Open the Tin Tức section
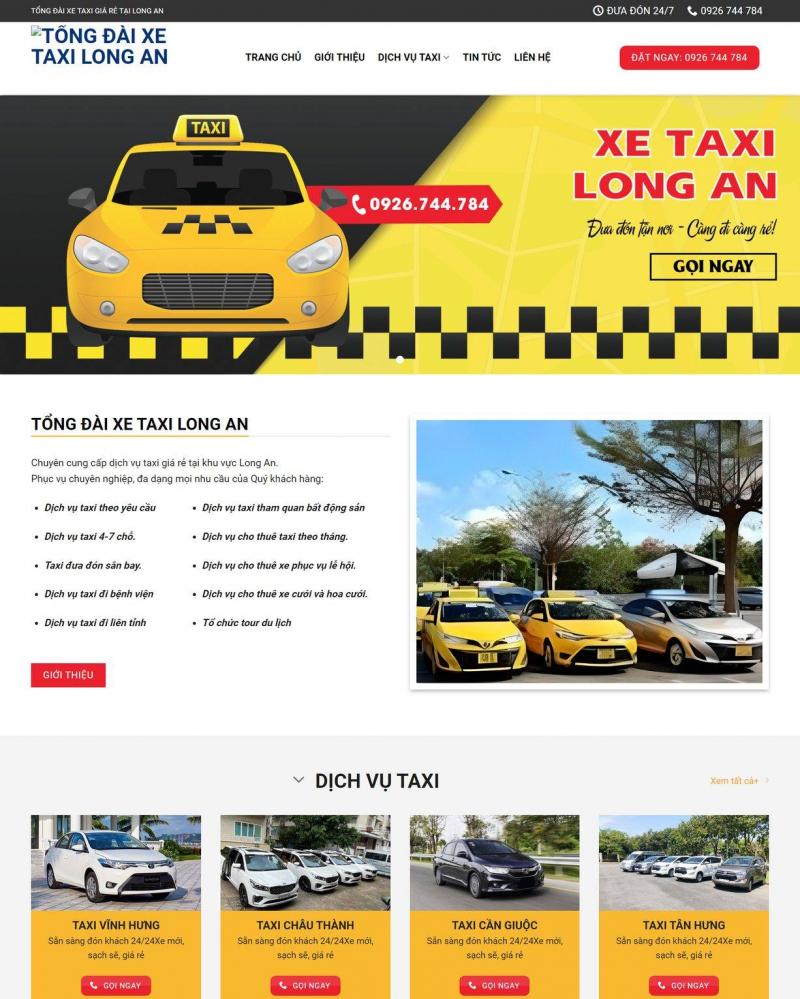This screenshot has height=999, width=800. pos(481,57)
